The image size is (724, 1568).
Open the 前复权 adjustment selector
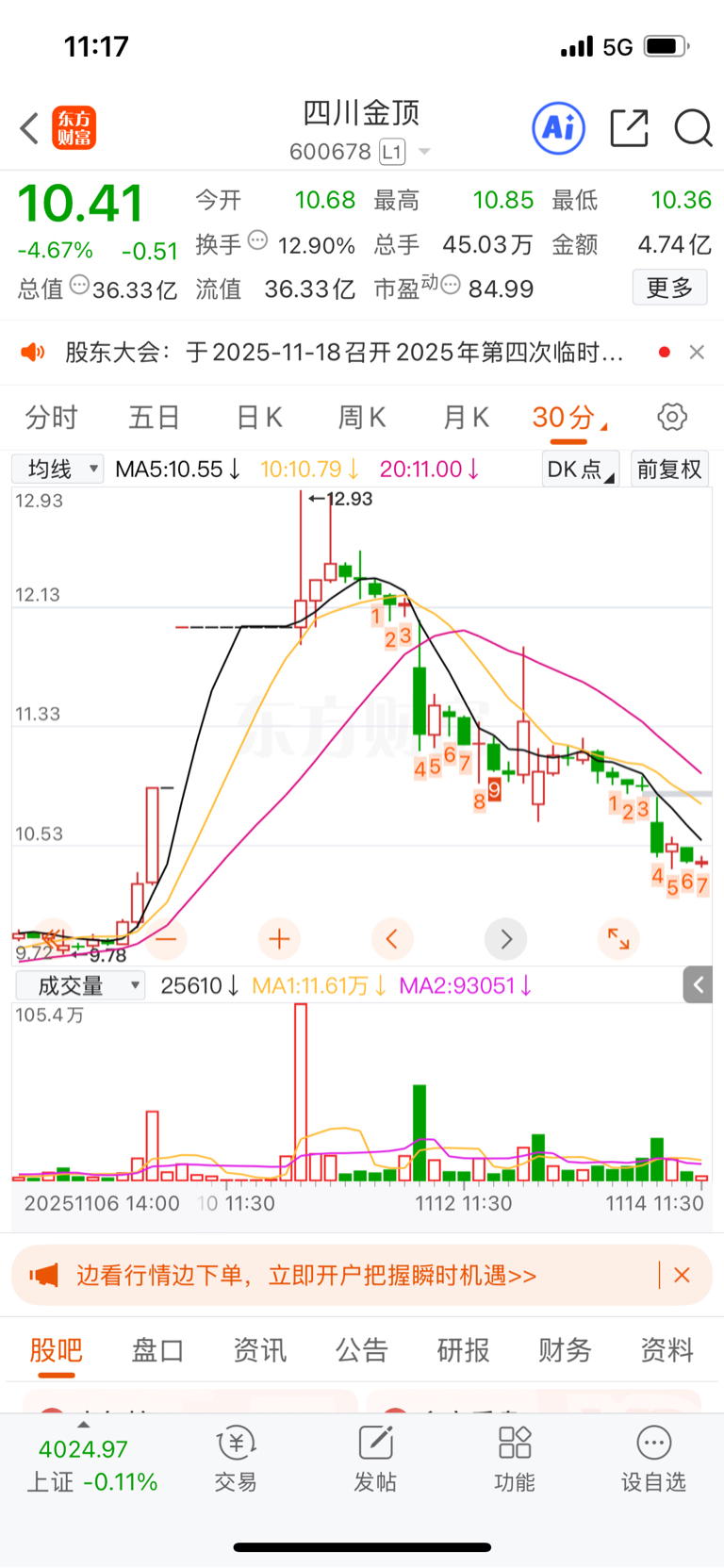point(669,469)
